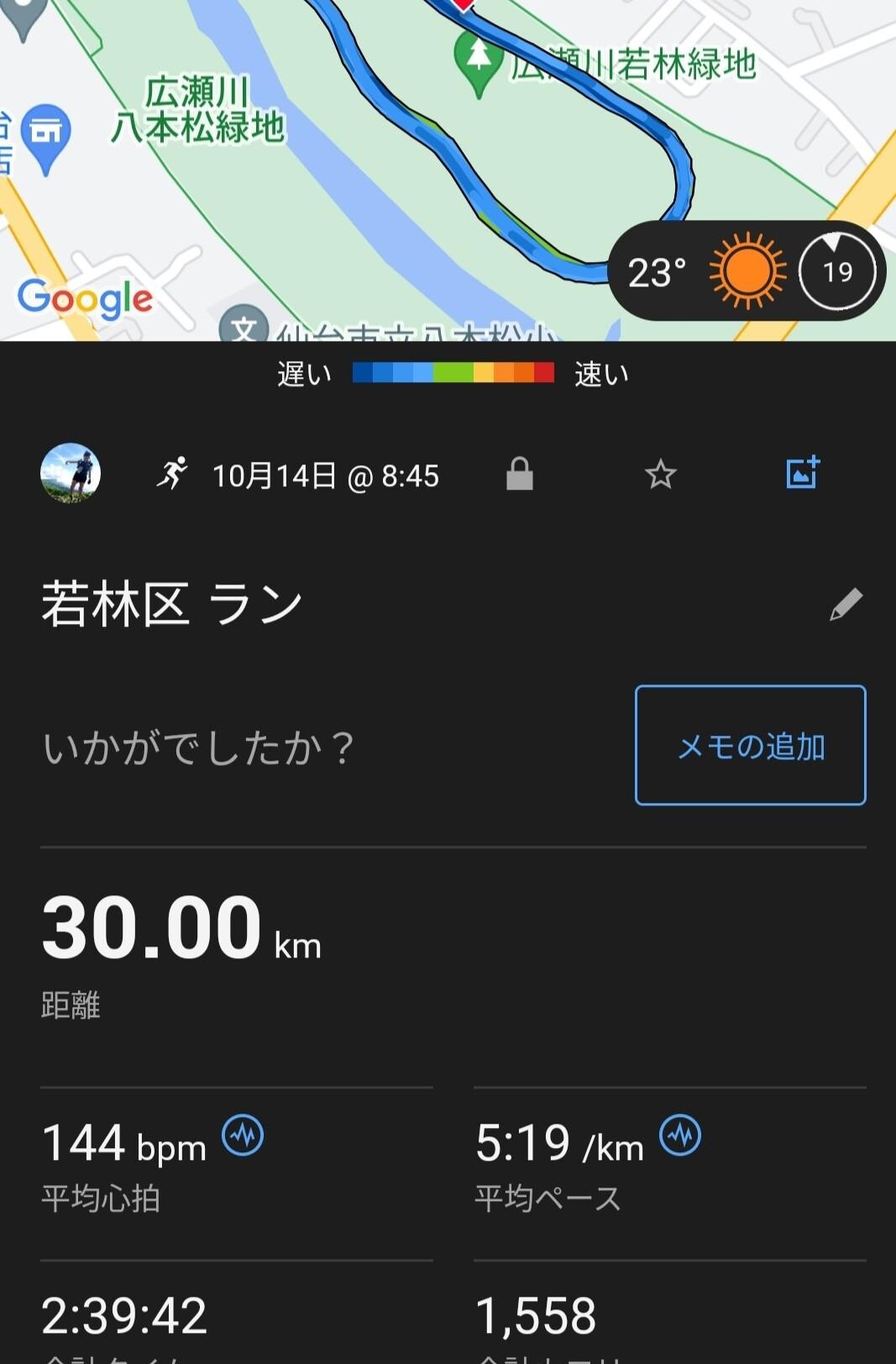896x1364 pixels.
Task: Select the activity date 10月14日 @ 8:45
Action: tap(326, 475)
